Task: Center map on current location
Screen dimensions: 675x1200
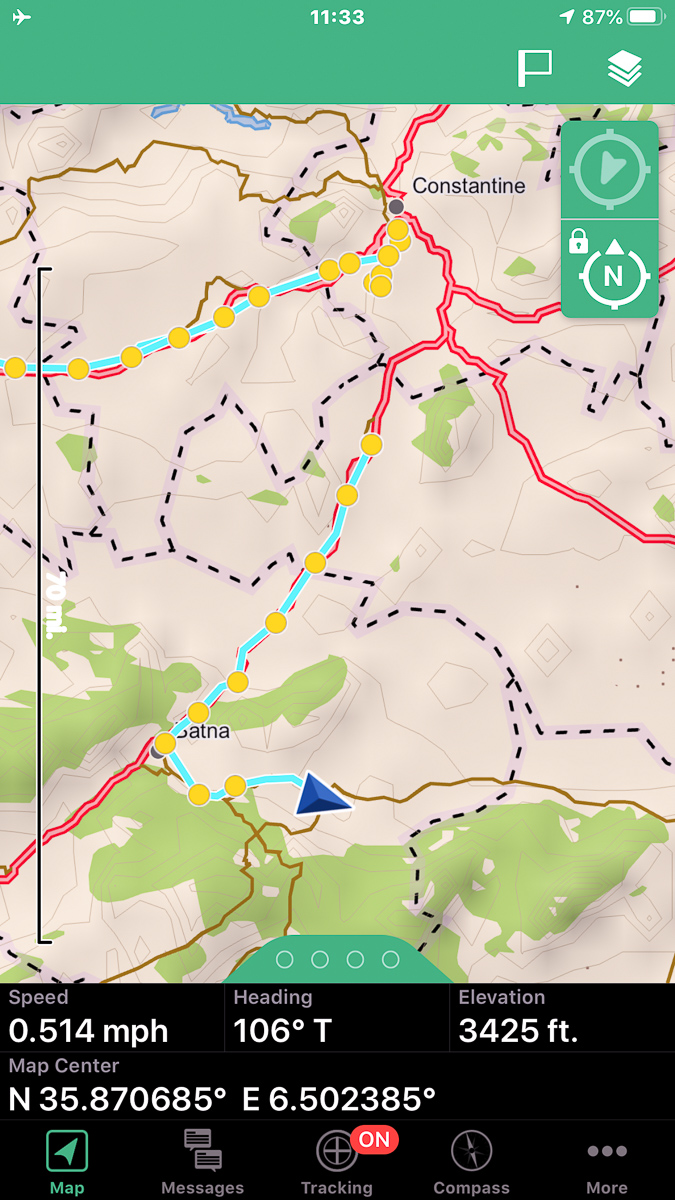Action: [610, 170]
